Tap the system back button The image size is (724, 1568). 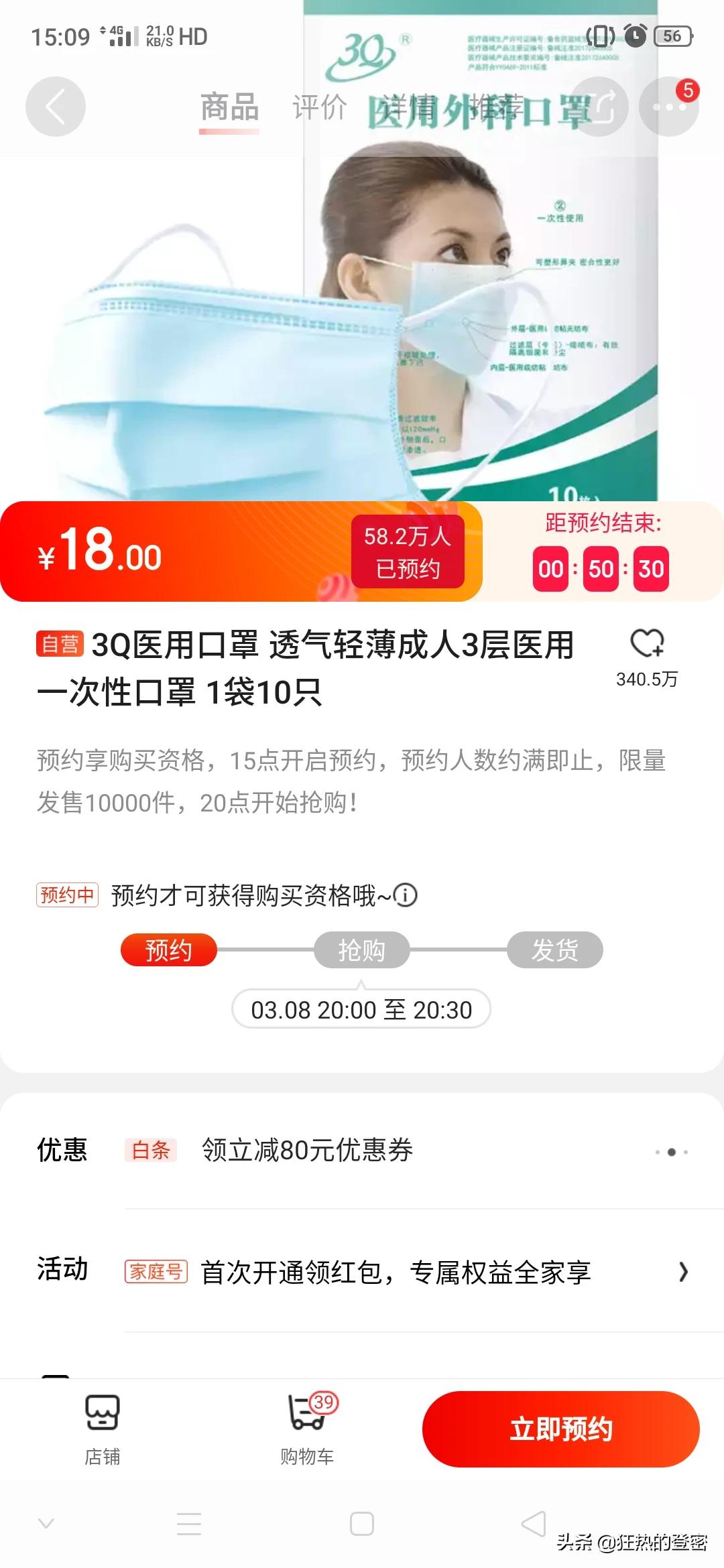pyautogui.click(x=534, y=1524)
